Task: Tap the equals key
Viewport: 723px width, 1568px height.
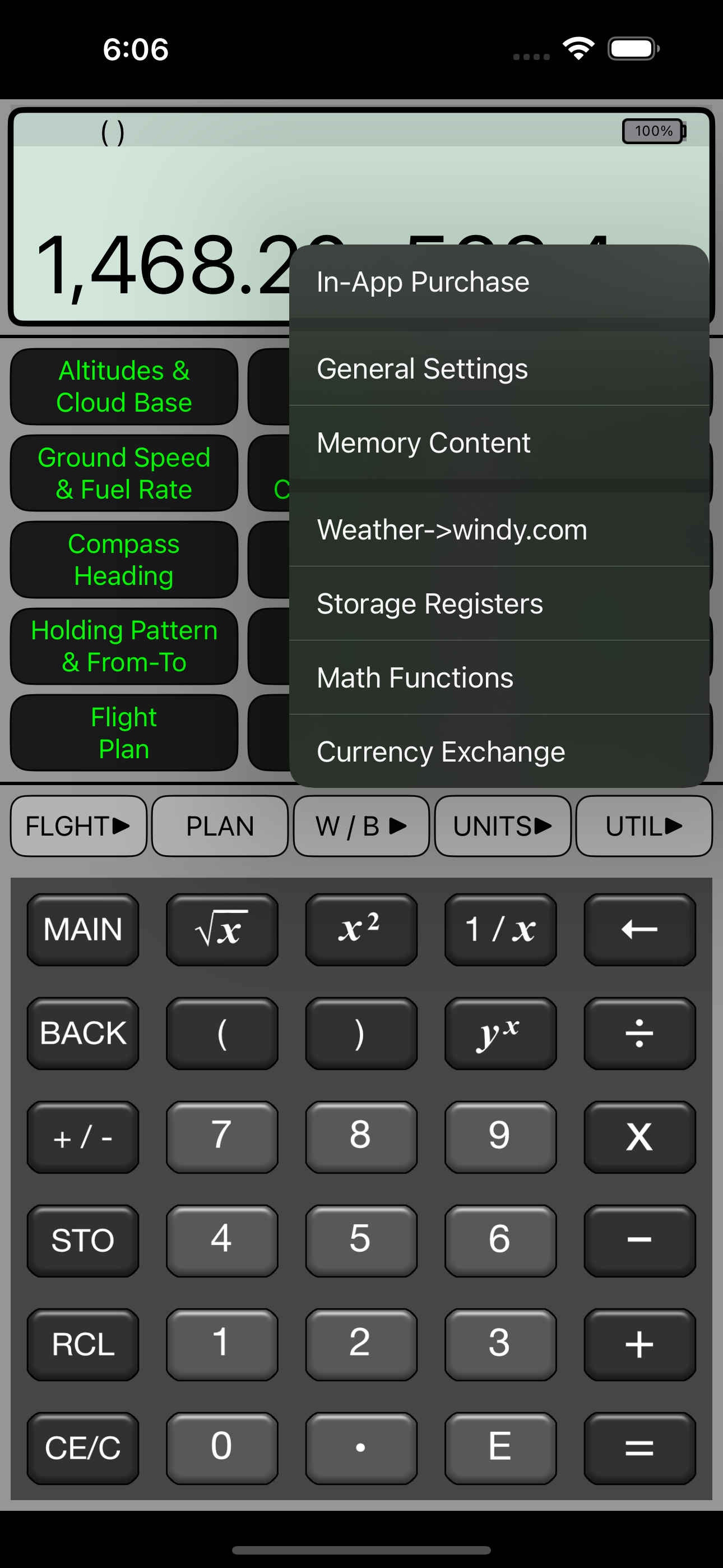Action: pyautogui.click(x=639, y=1448)
